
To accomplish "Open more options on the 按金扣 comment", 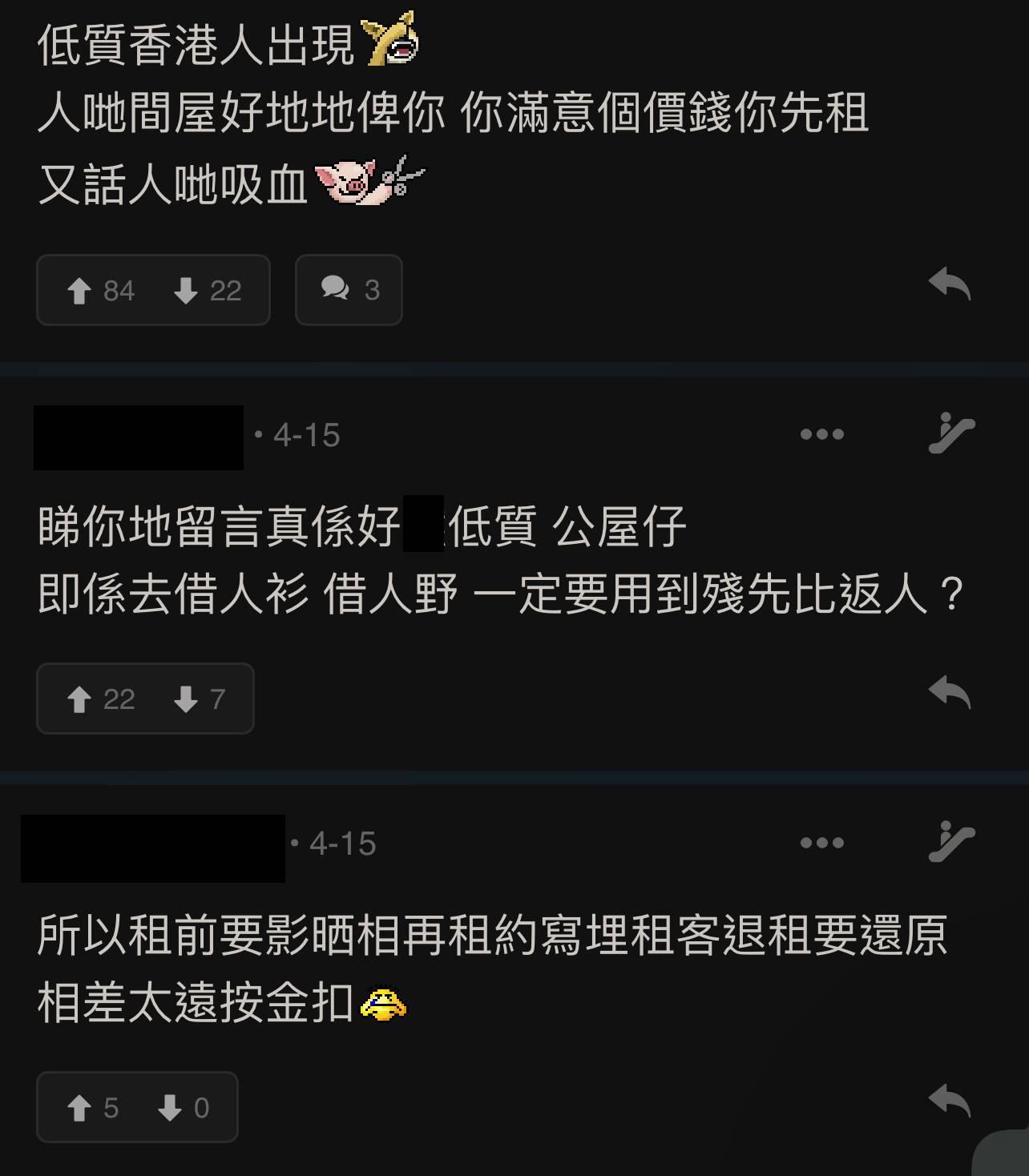I will click(821, 844).
